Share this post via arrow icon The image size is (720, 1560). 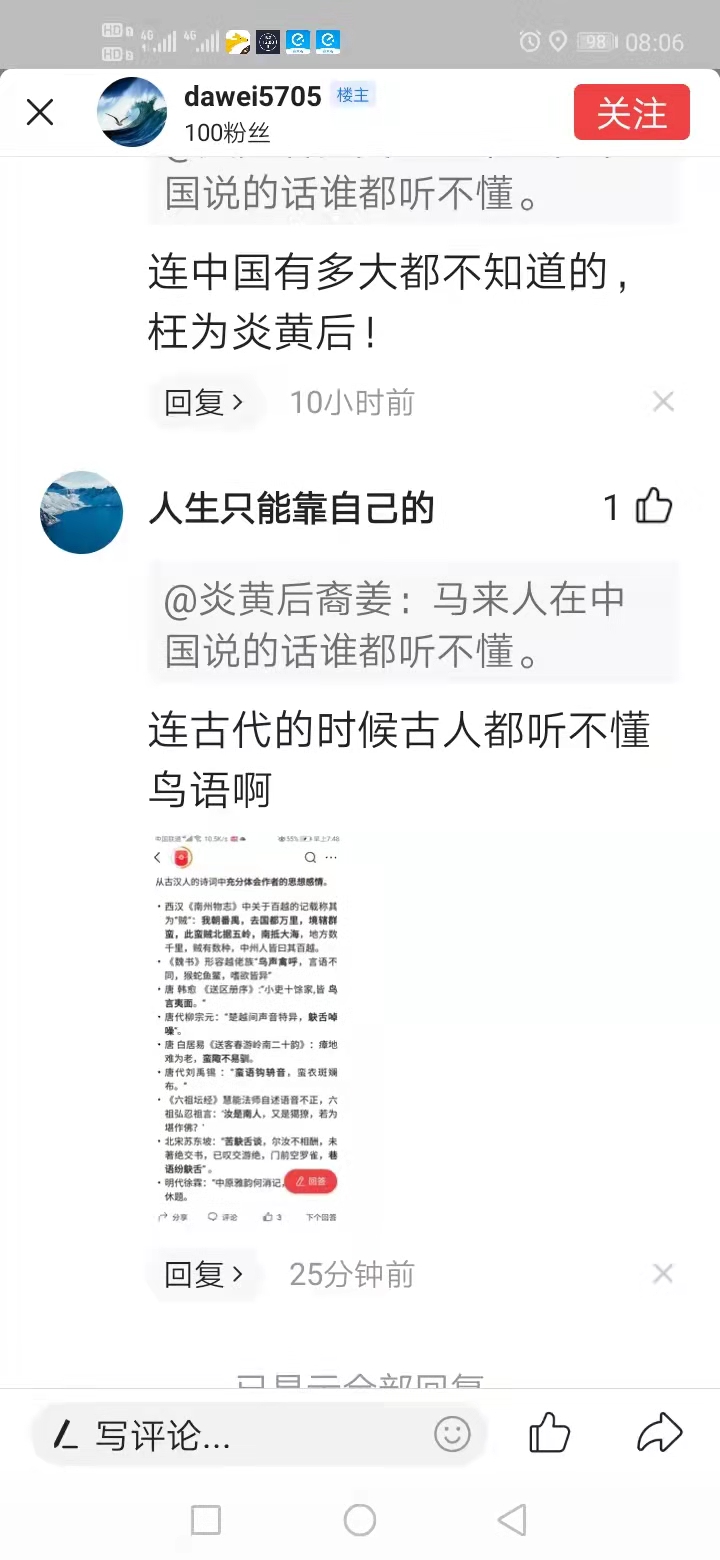tap(660, 1434)
